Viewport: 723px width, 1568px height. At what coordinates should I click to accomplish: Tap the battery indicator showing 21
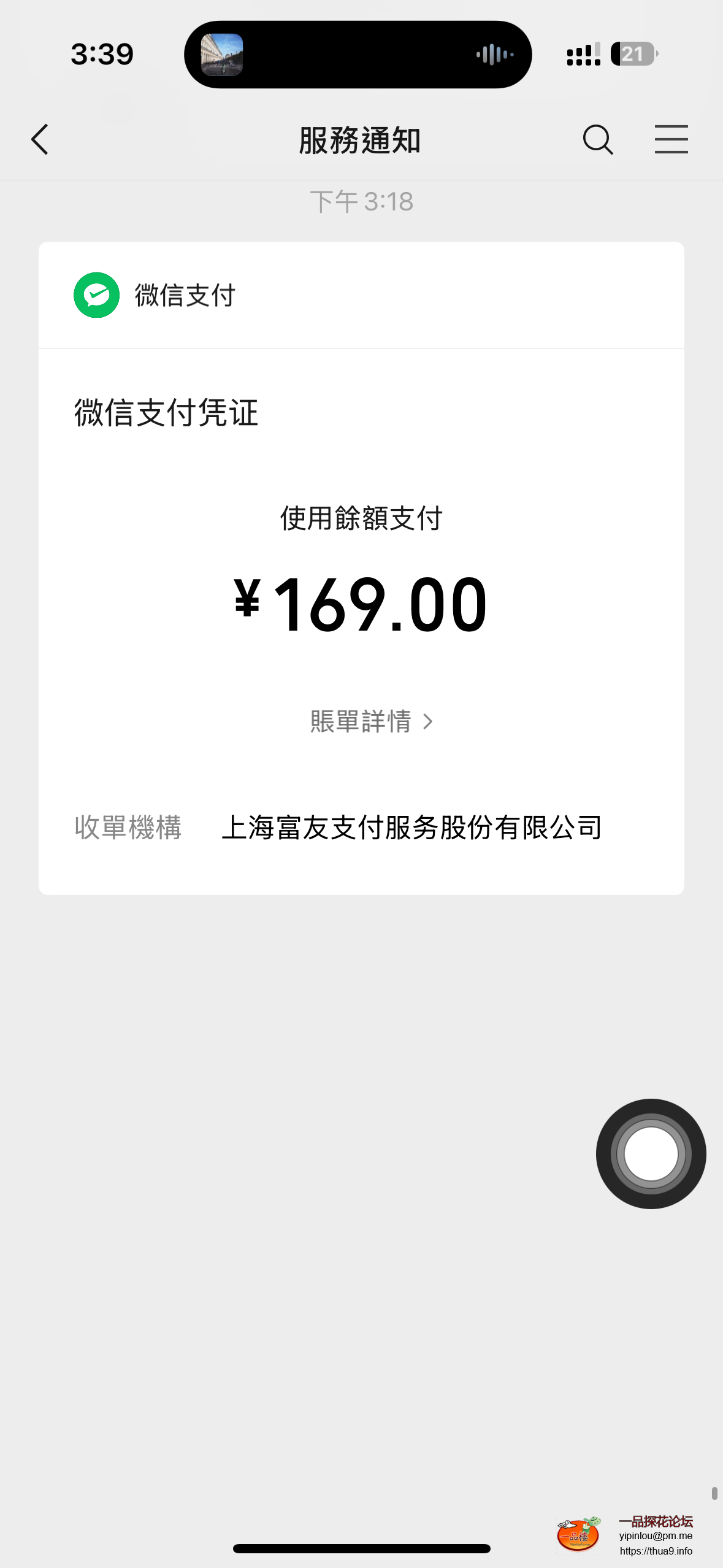click(x=632, y=55)
